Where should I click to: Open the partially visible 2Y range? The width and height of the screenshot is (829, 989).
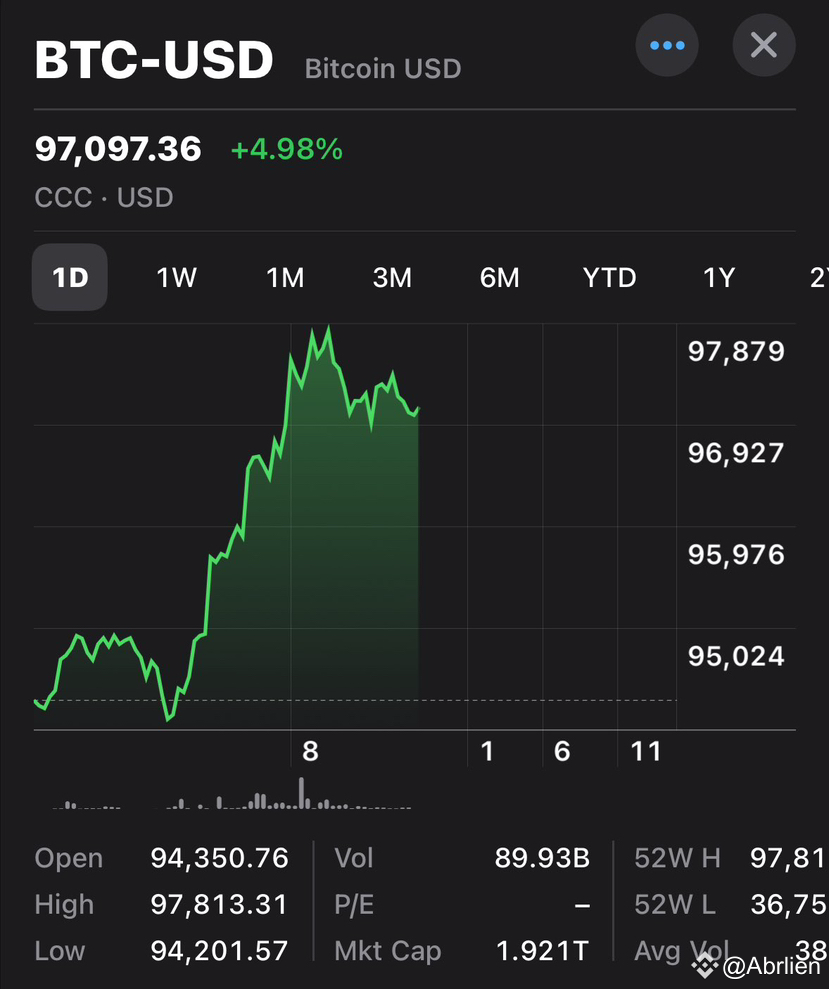click(x=818, y=278)
